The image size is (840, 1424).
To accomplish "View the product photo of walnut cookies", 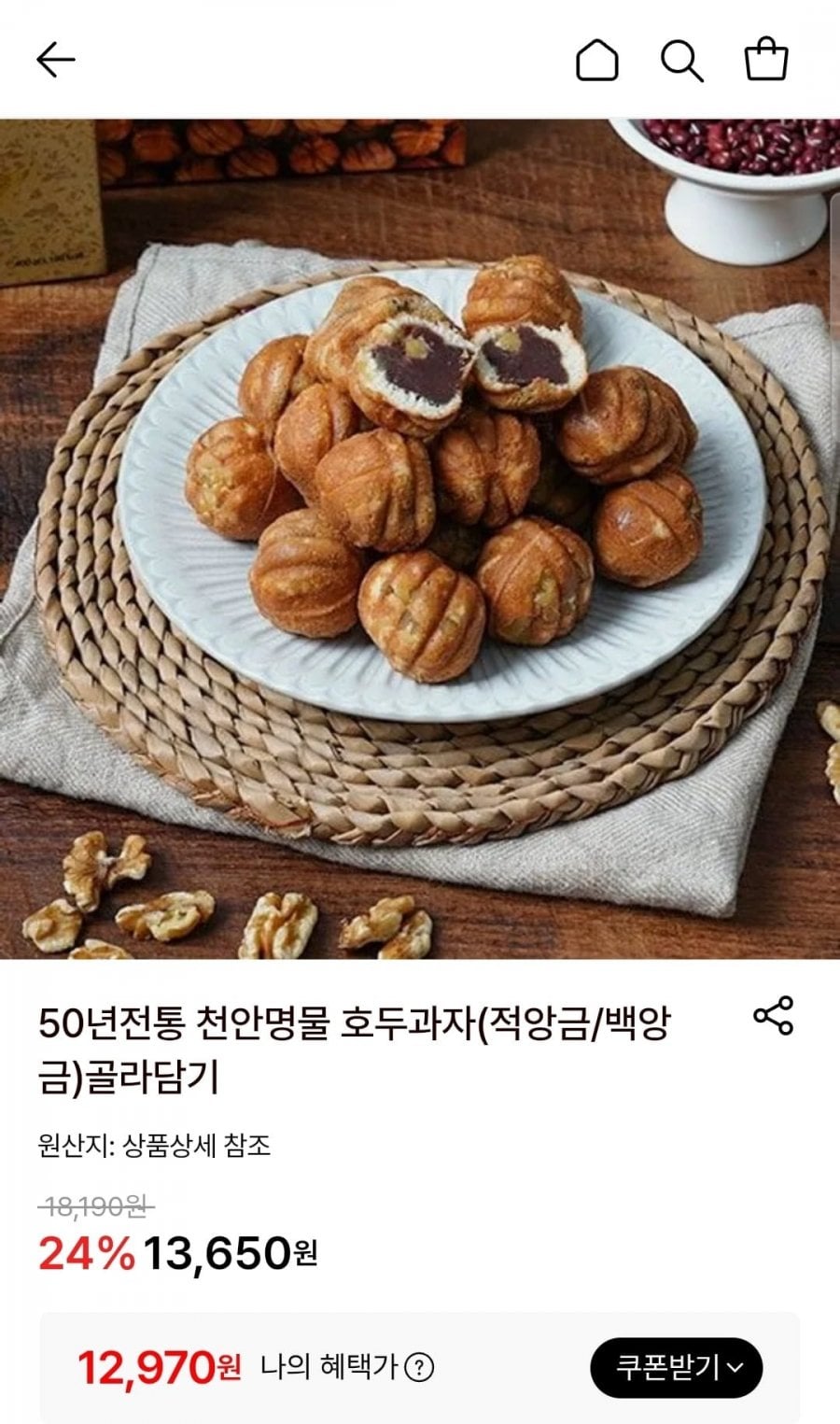I will (x=420, y=538).
